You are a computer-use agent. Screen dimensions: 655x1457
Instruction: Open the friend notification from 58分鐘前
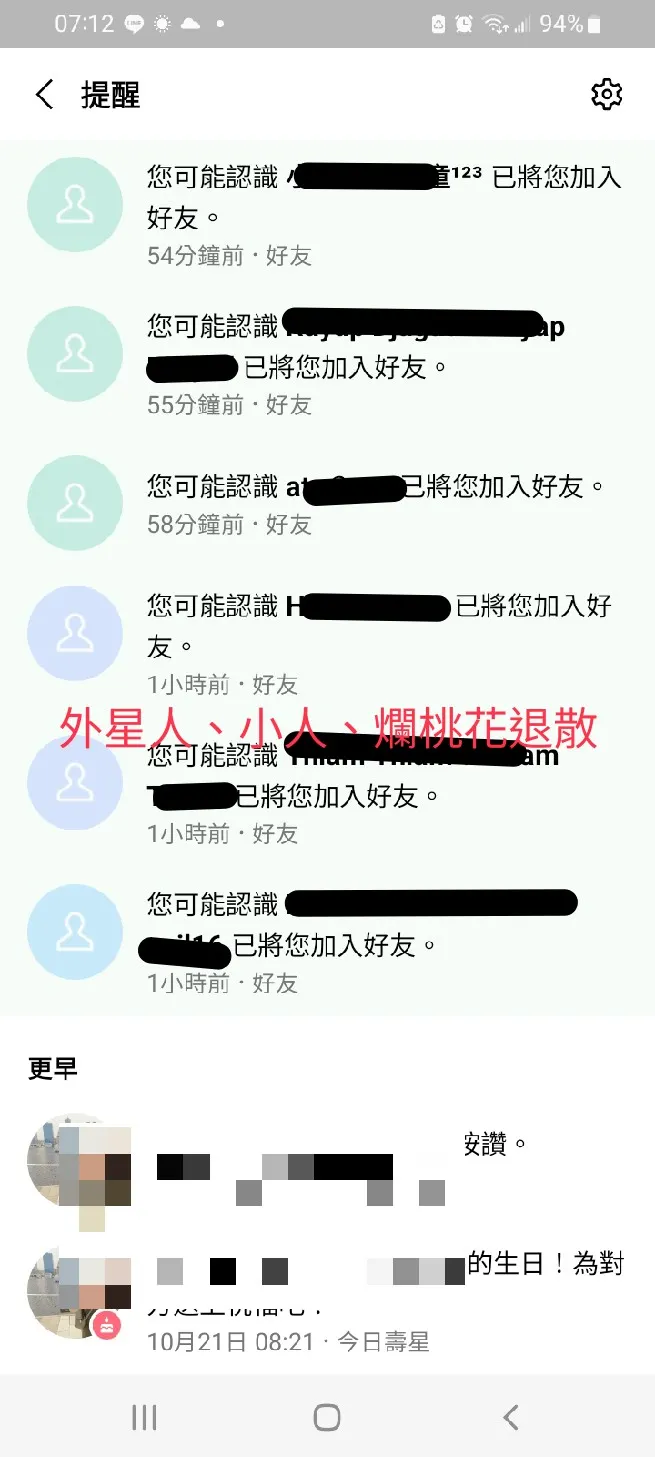(x=380, y=503)
